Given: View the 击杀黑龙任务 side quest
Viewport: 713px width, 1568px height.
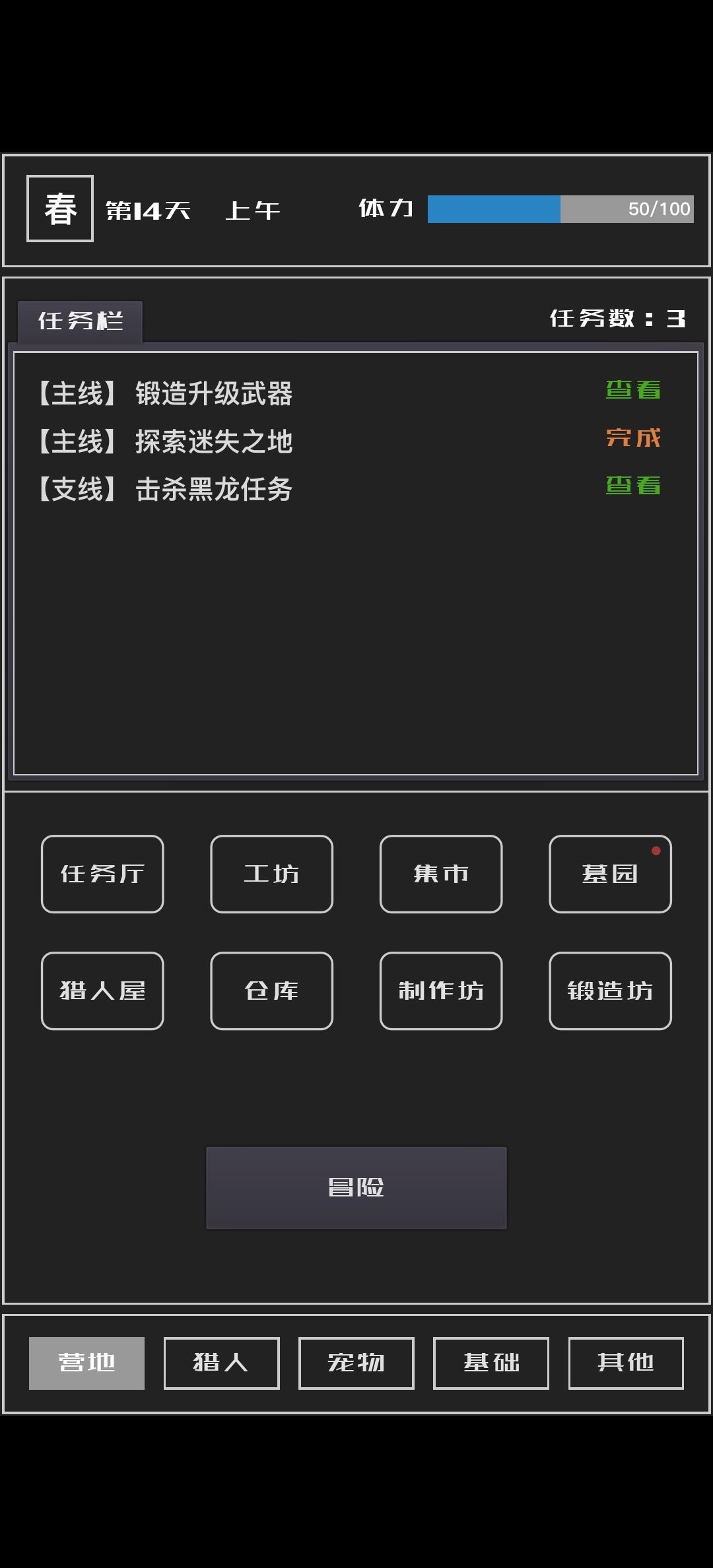Looking at the screenshot, I should click(x=633, y=486).
